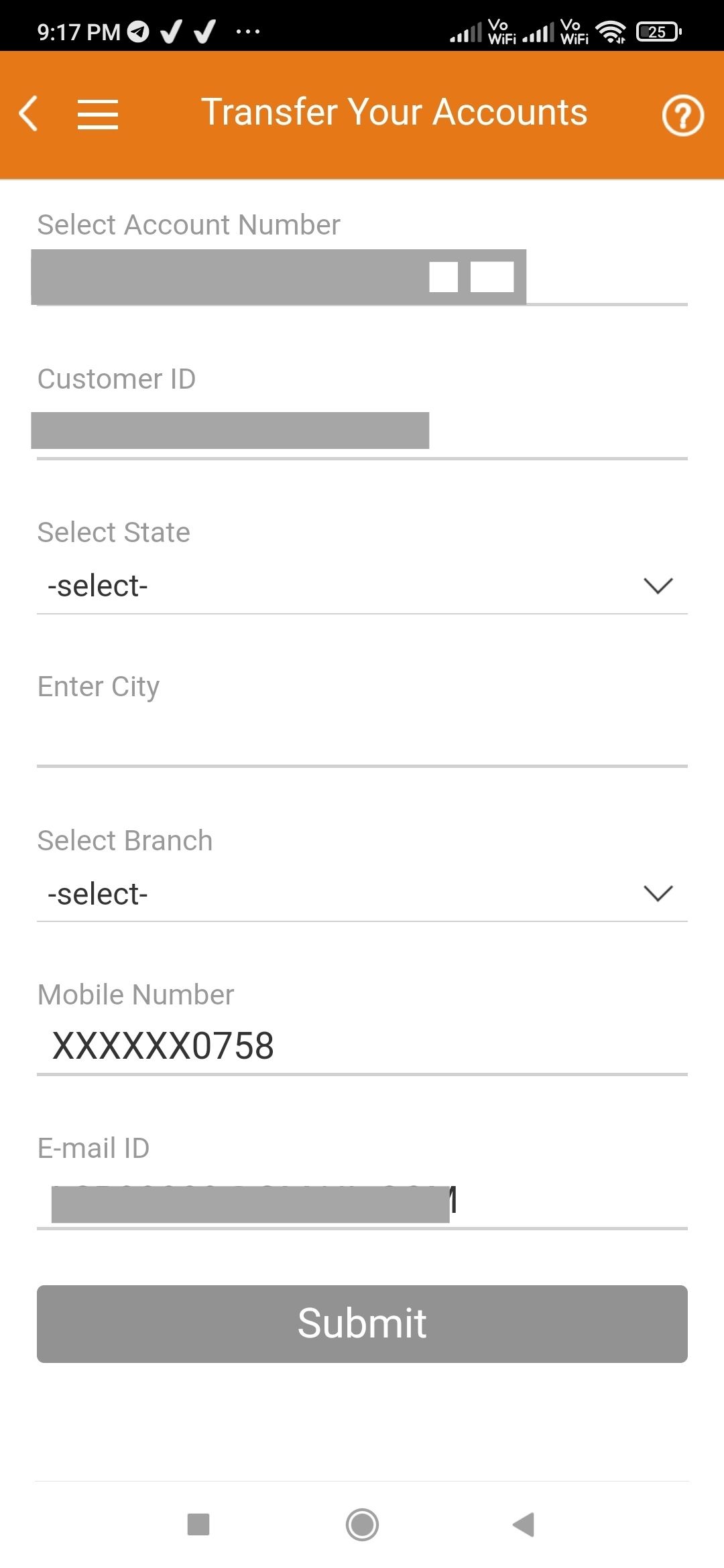Expand the Select State dropdown

[x=362, y=586]
